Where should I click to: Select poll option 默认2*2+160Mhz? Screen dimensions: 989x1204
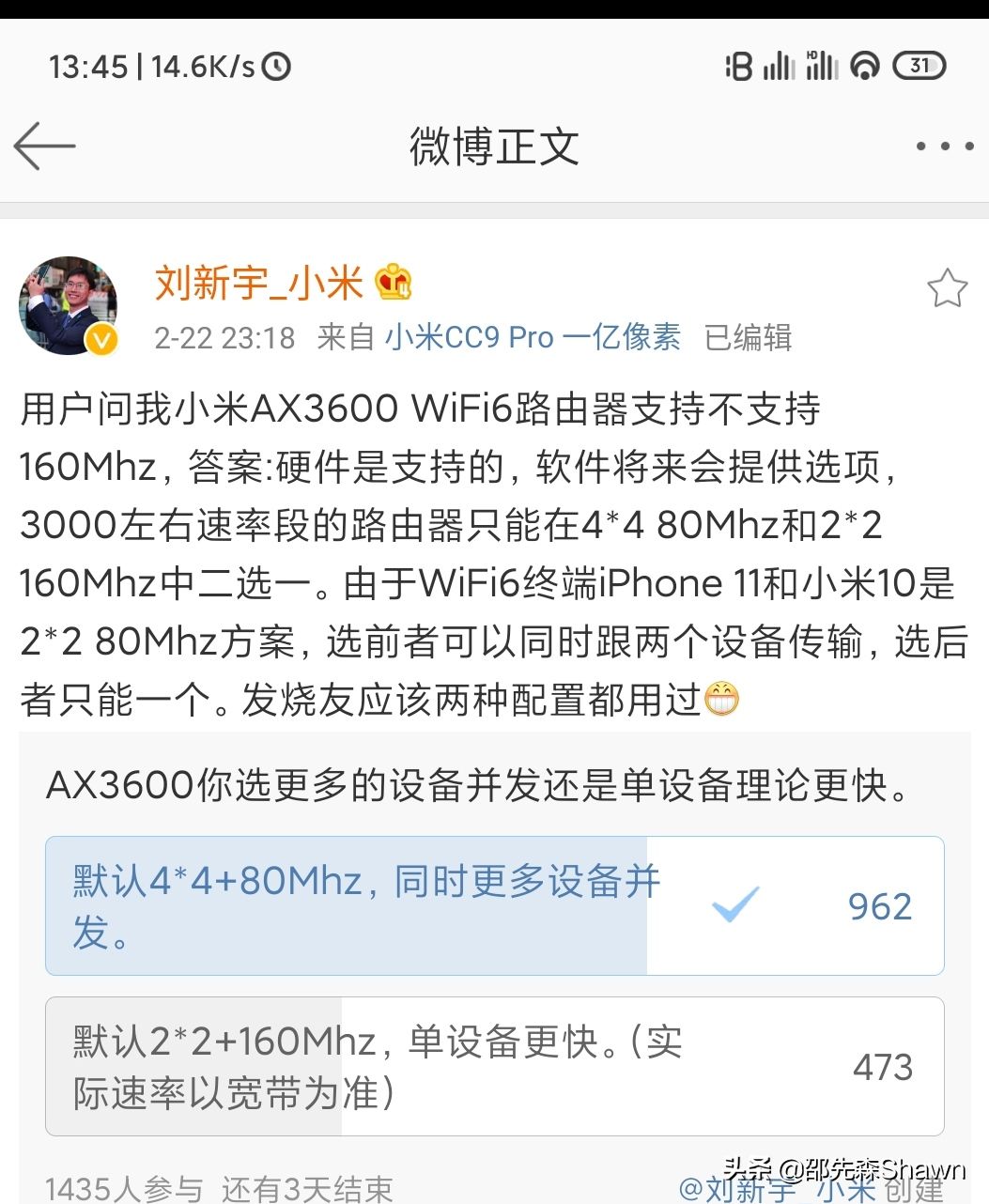494,1066
